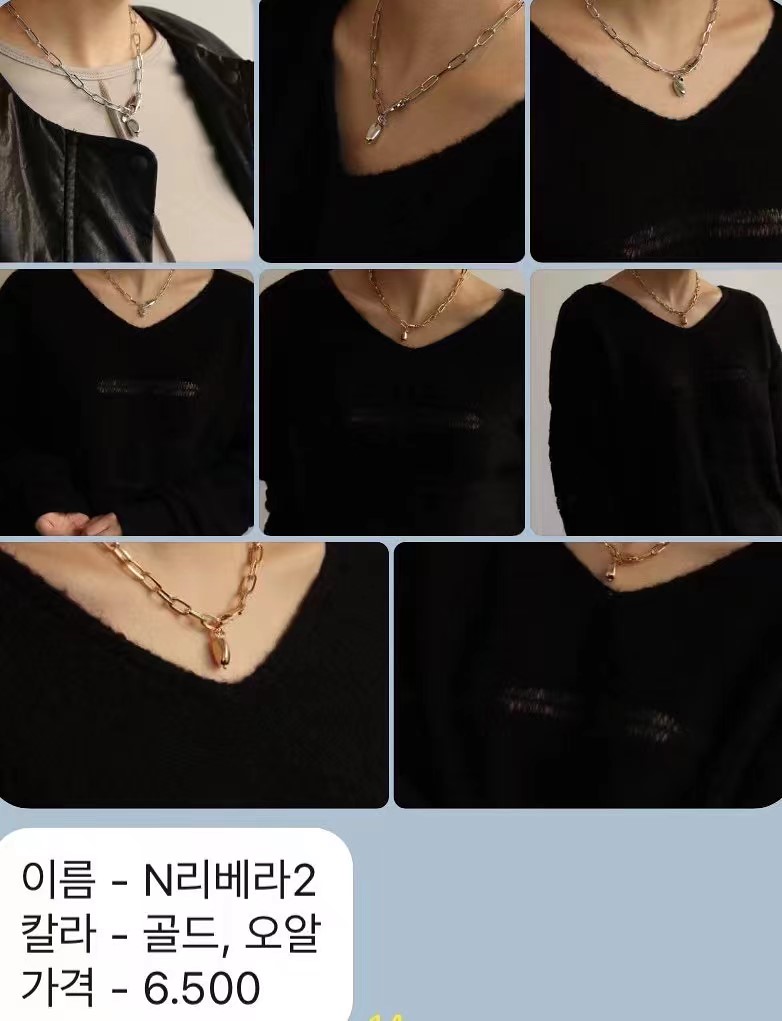Screen dimensions: 782x1021
Task: Open the large close-up gold chain photo
Action: tap(193, 674)
